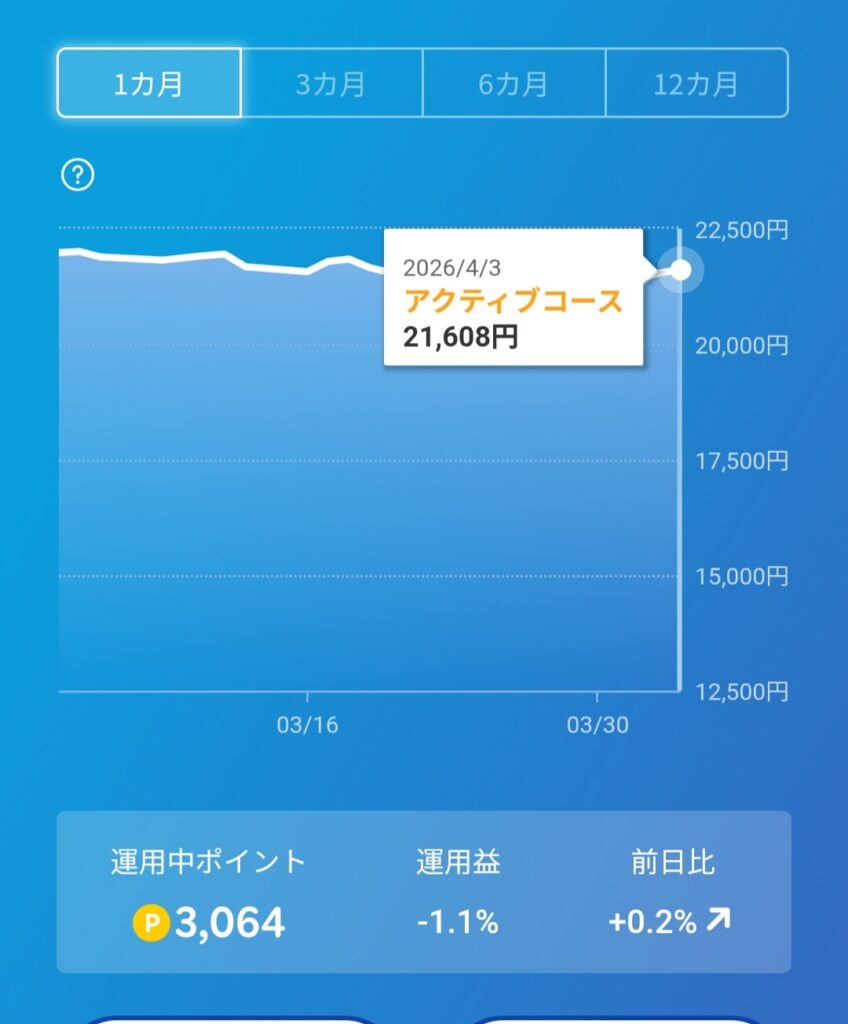
Task: Tap the 2026/4/3 data point marker
Action: point(681,269)
